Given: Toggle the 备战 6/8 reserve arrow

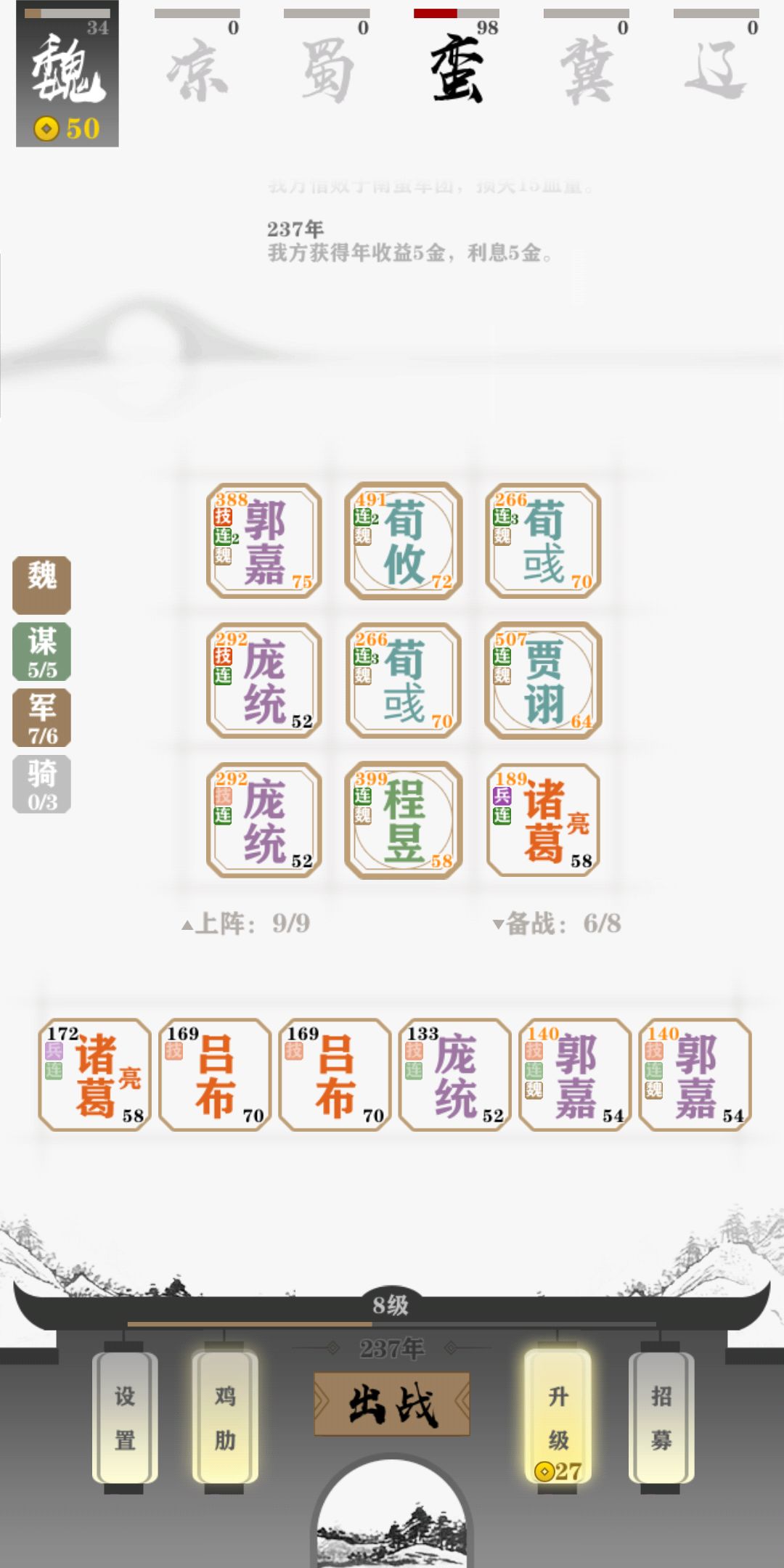Looking at the screenshot, I should pos(557,923).
